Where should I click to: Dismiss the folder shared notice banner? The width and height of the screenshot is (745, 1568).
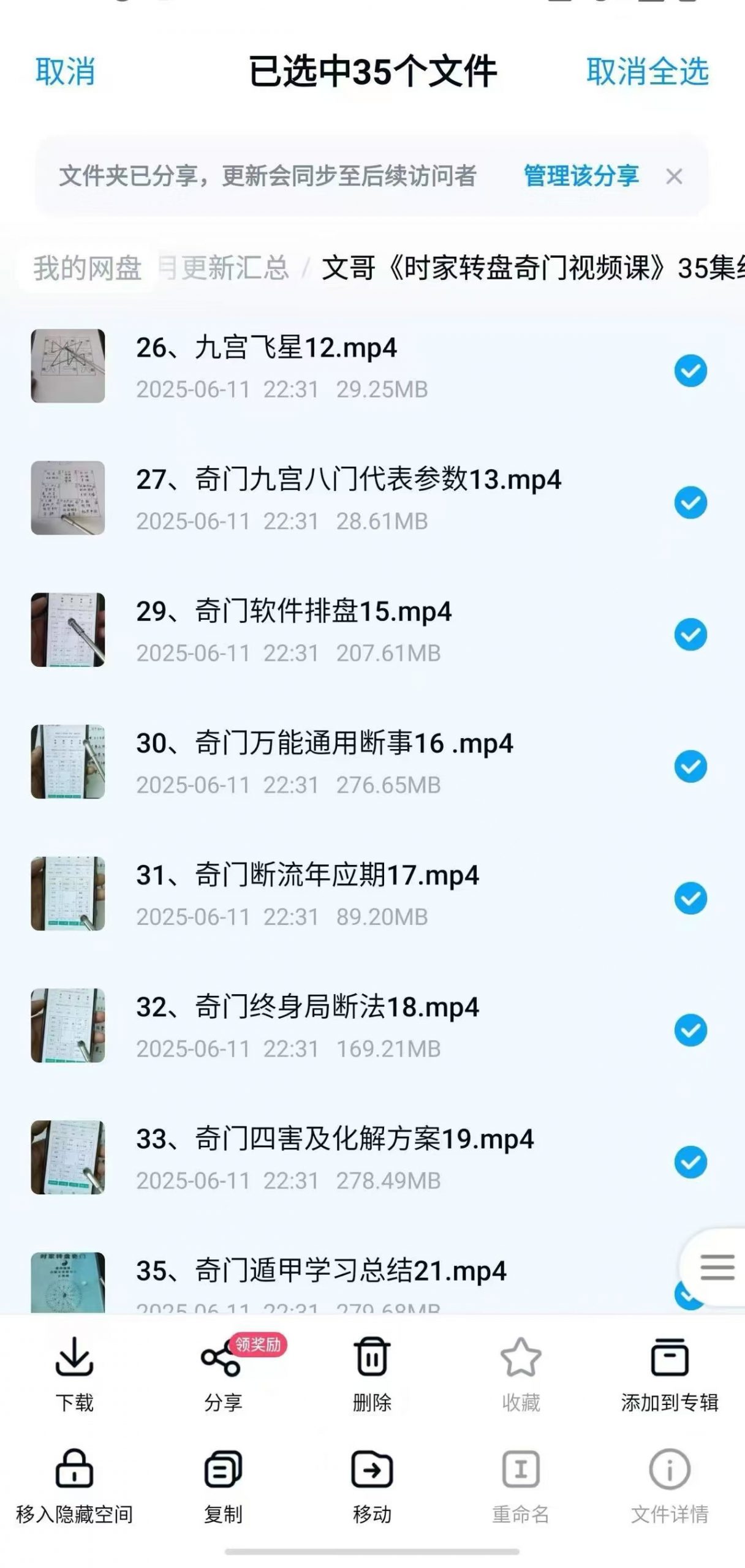click(674, 177)
